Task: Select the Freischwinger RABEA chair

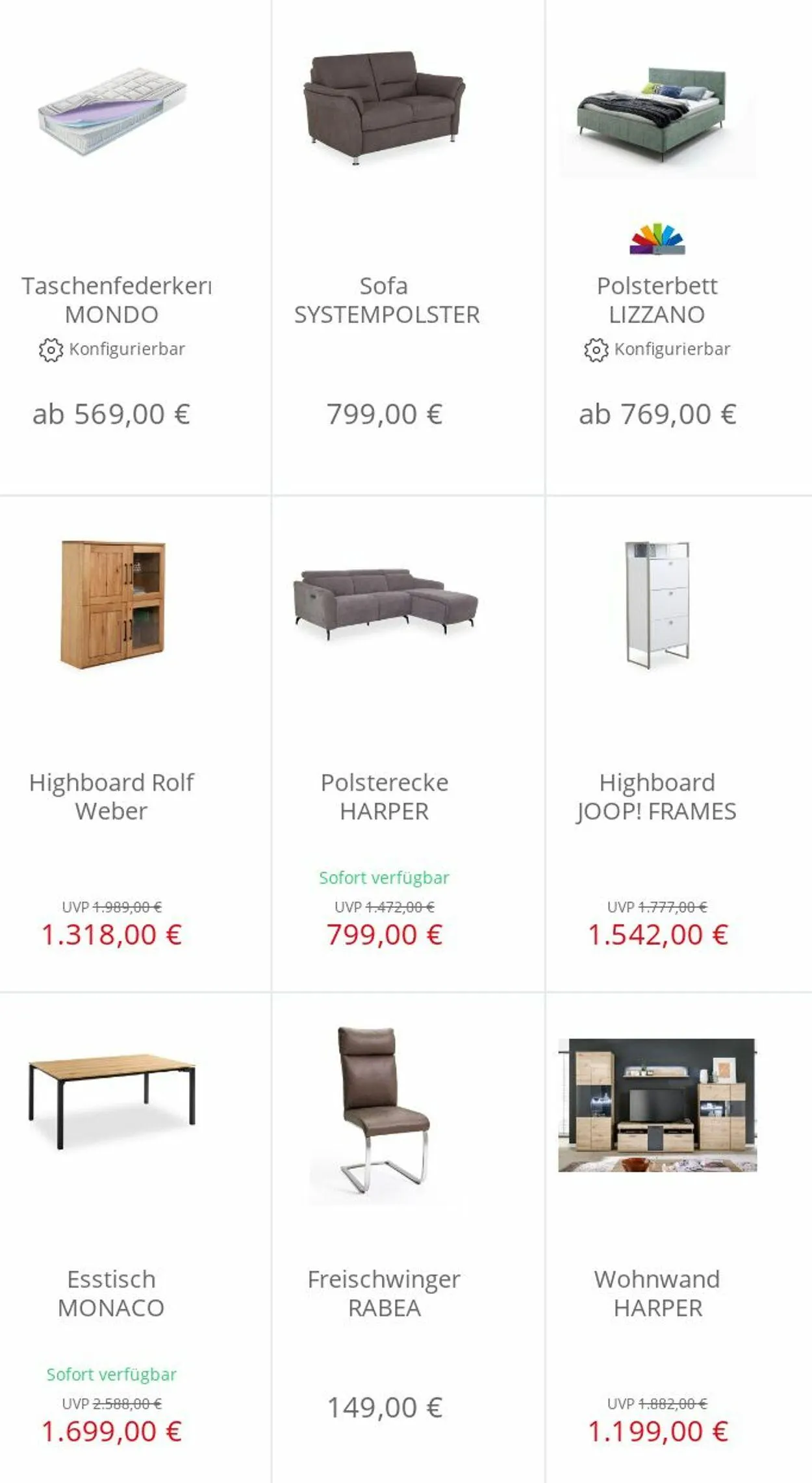Action: 408,1238
